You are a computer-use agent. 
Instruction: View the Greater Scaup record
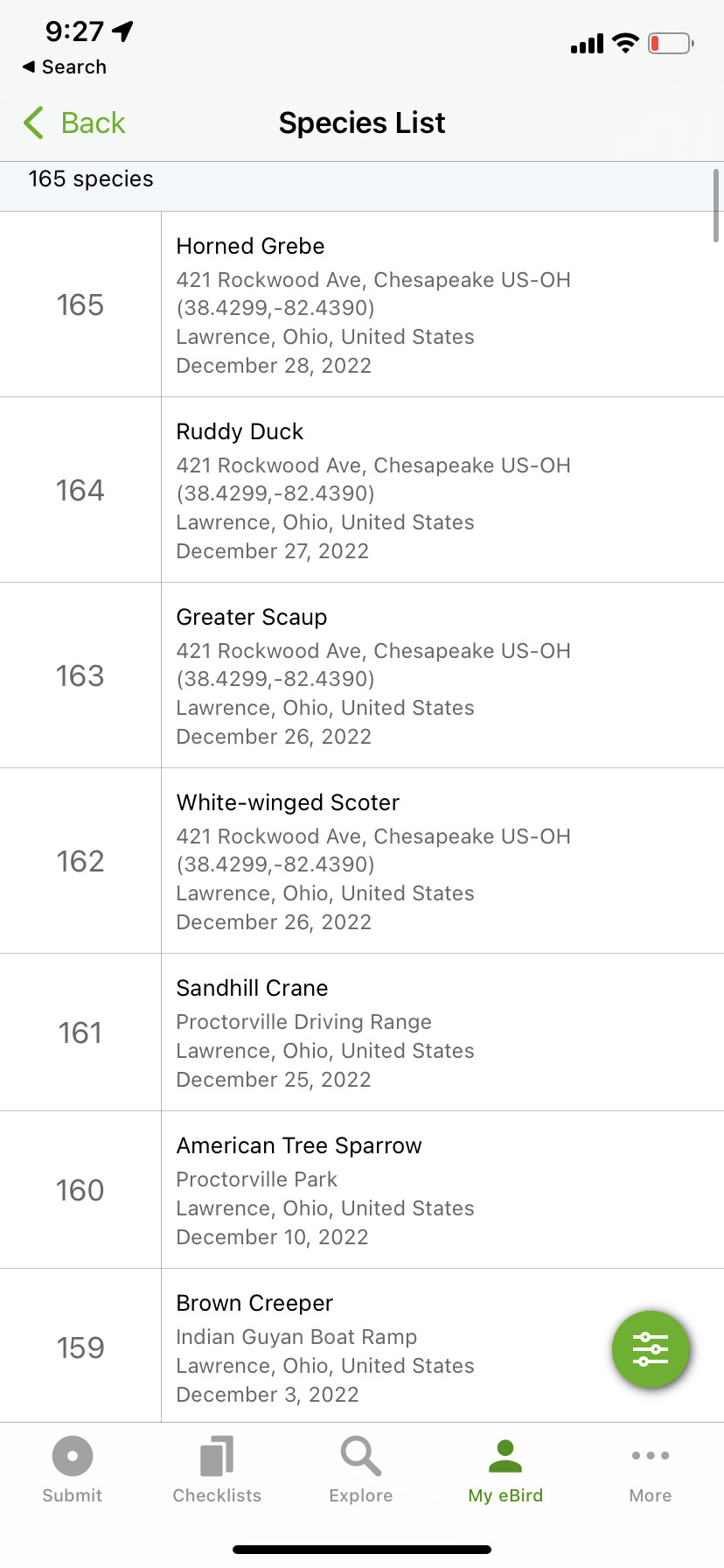(x=362, y=675)
